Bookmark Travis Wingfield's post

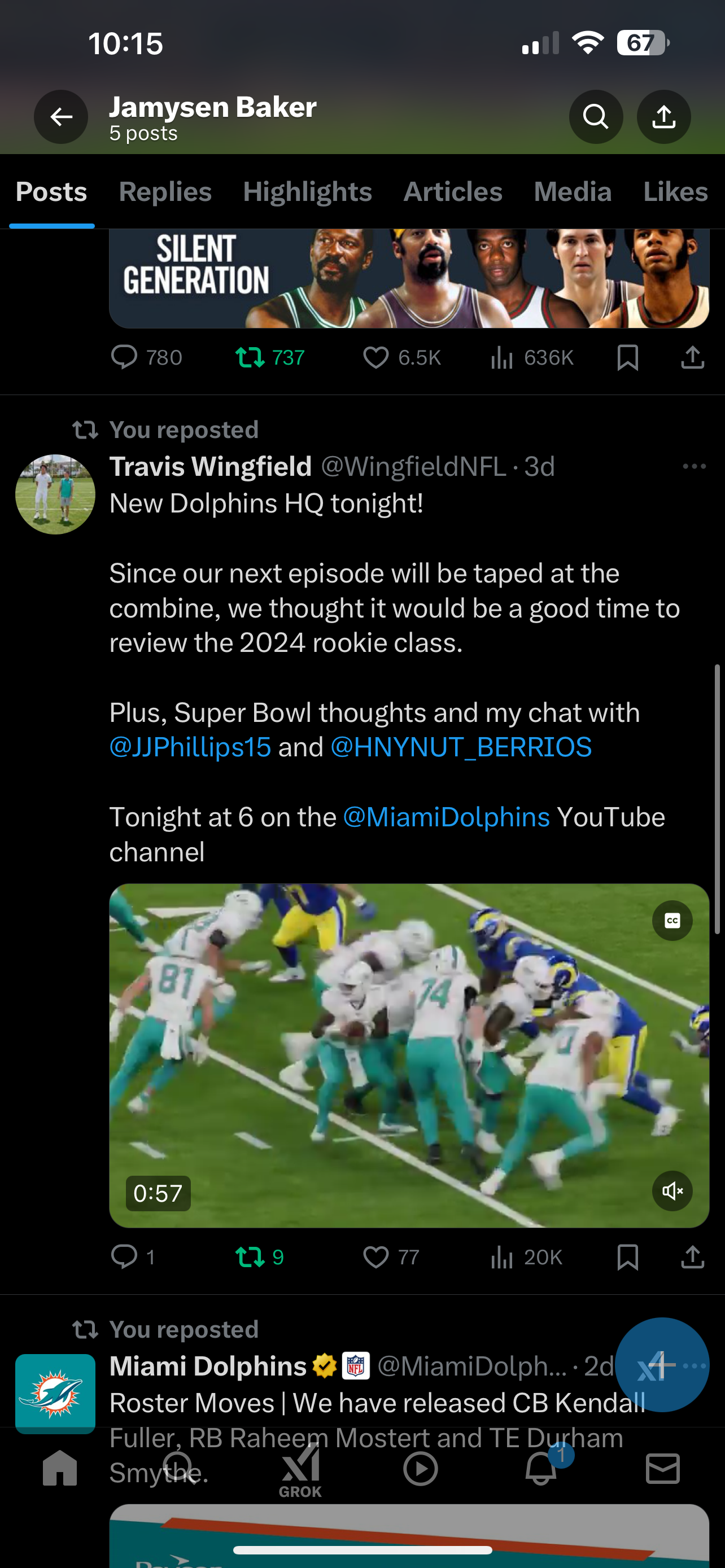(x=628, y=1257)
